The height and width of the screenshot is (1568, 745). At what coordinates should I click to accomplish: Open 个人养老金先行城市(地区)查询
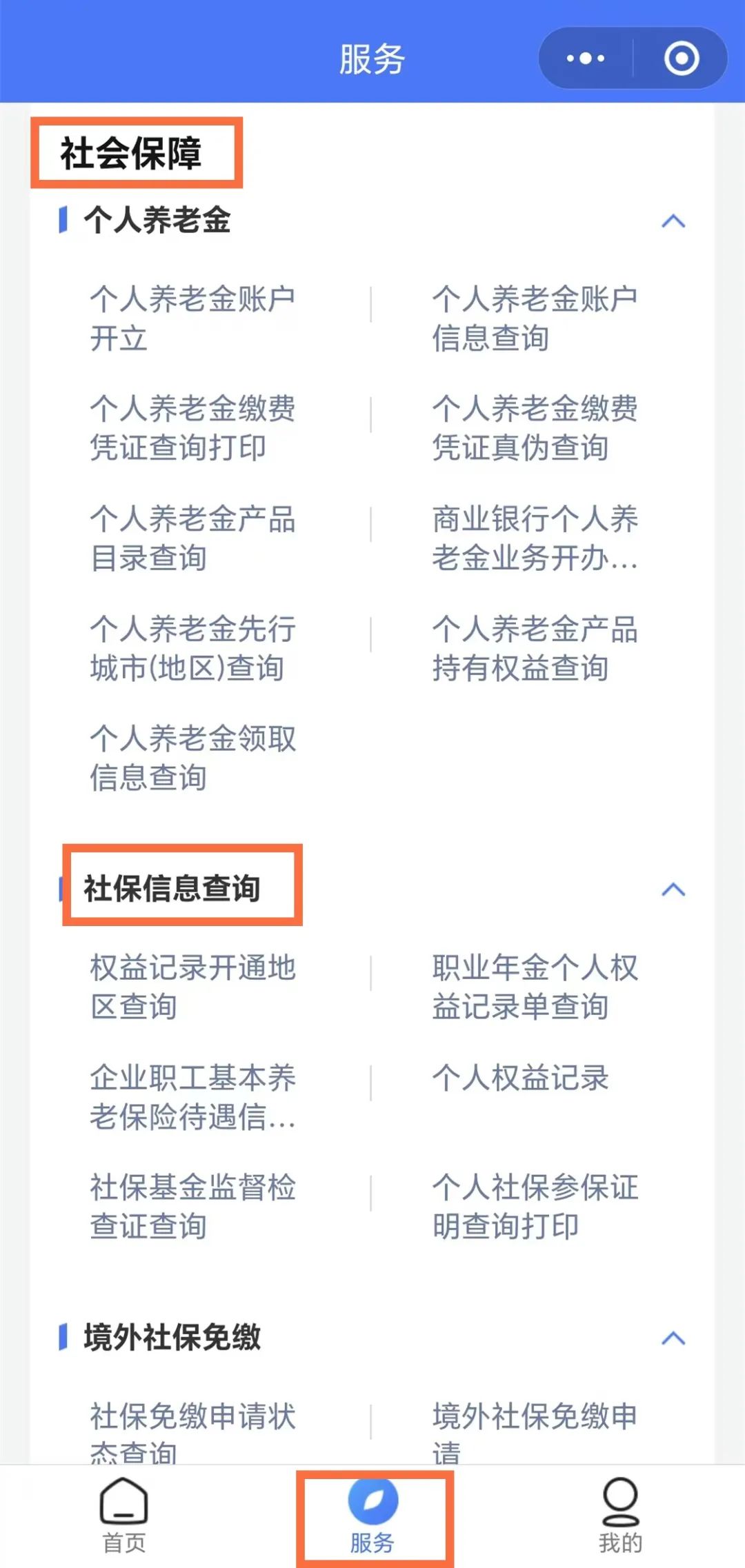coord(193,649)
